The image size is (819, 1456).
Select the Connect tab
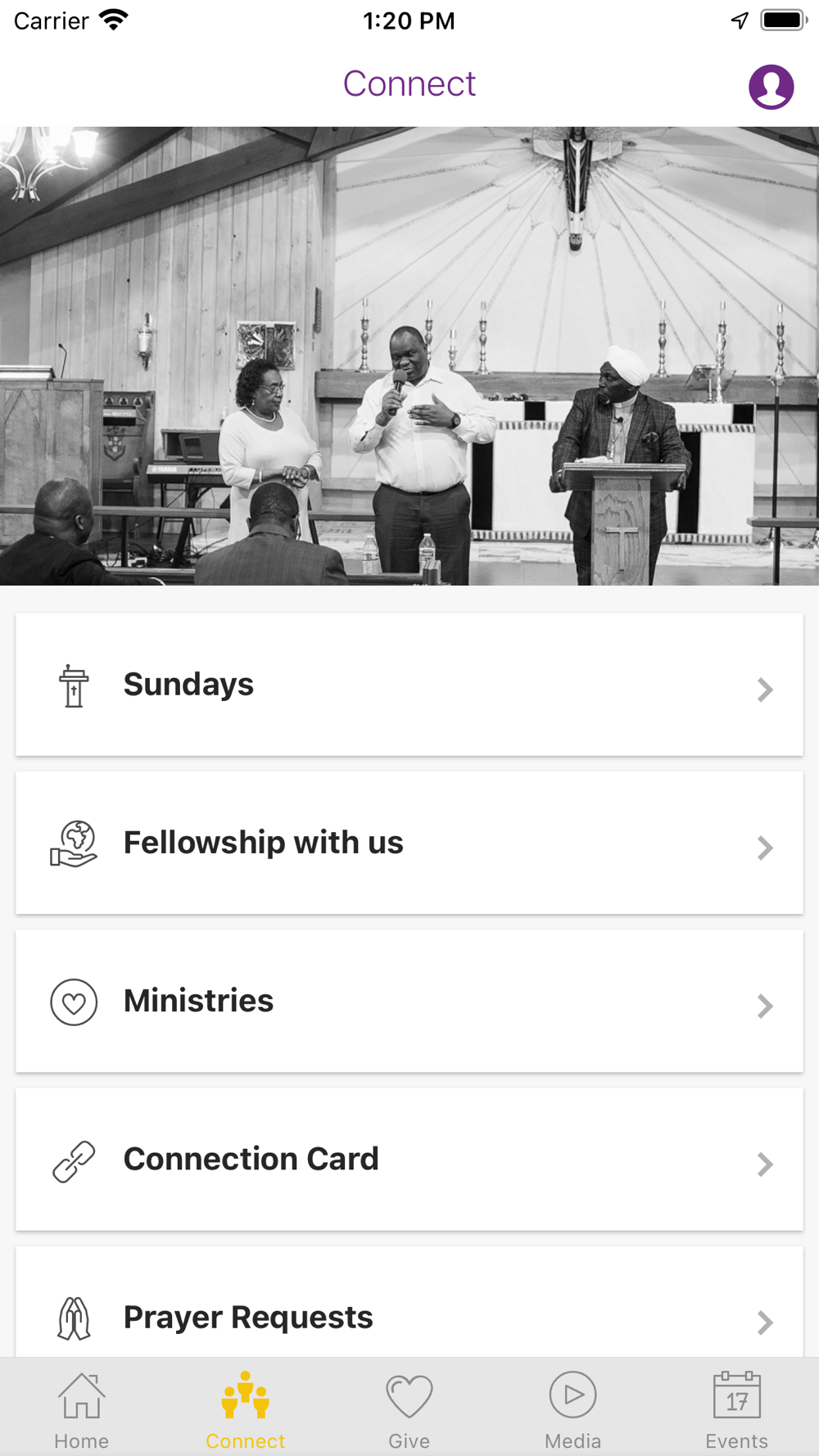tap(246, 1410)
